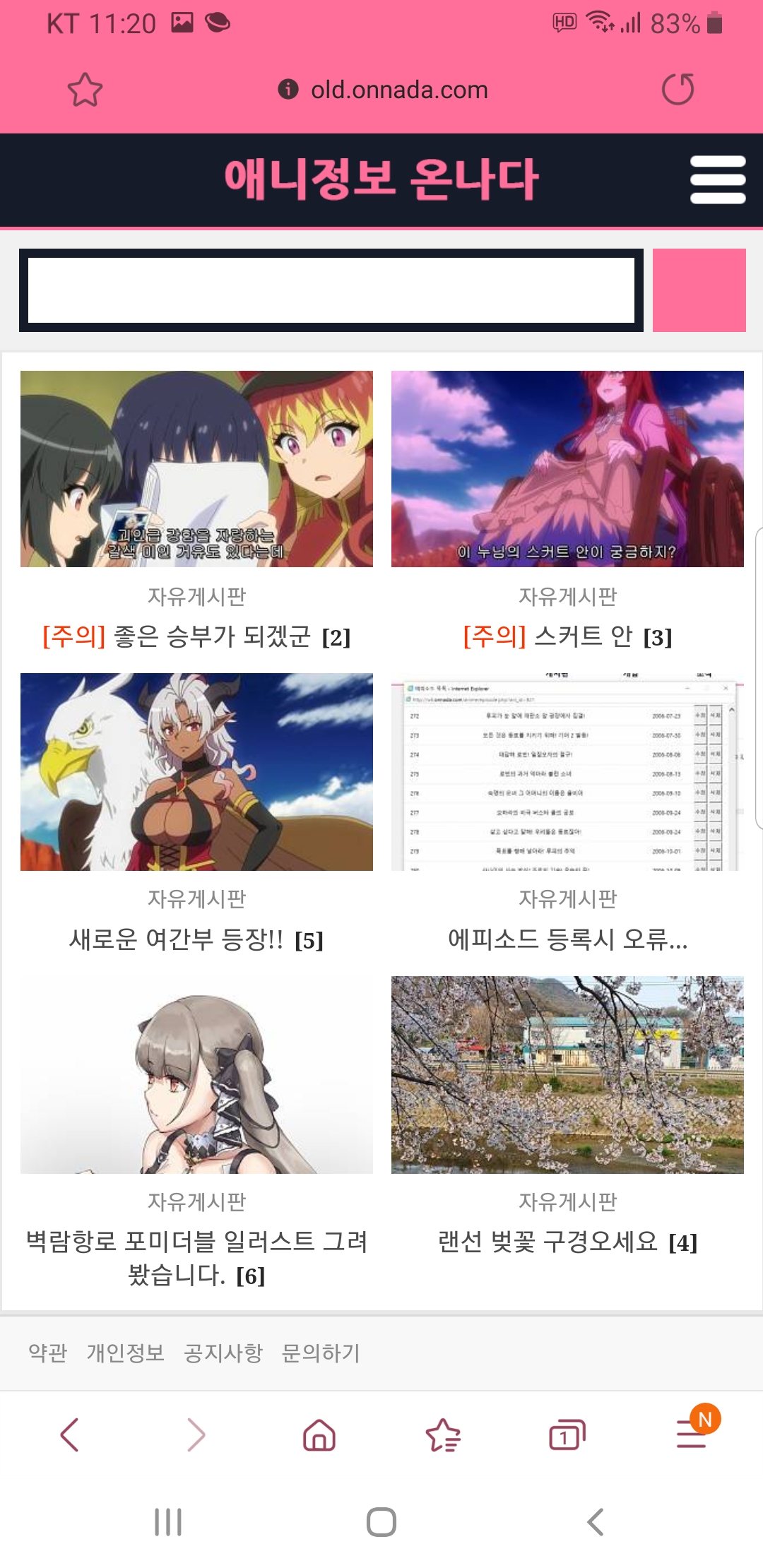Open the post 에피소드 등록시 오류
The width and height of the screenshot is (763, 1568).
(x=567, y=939)
